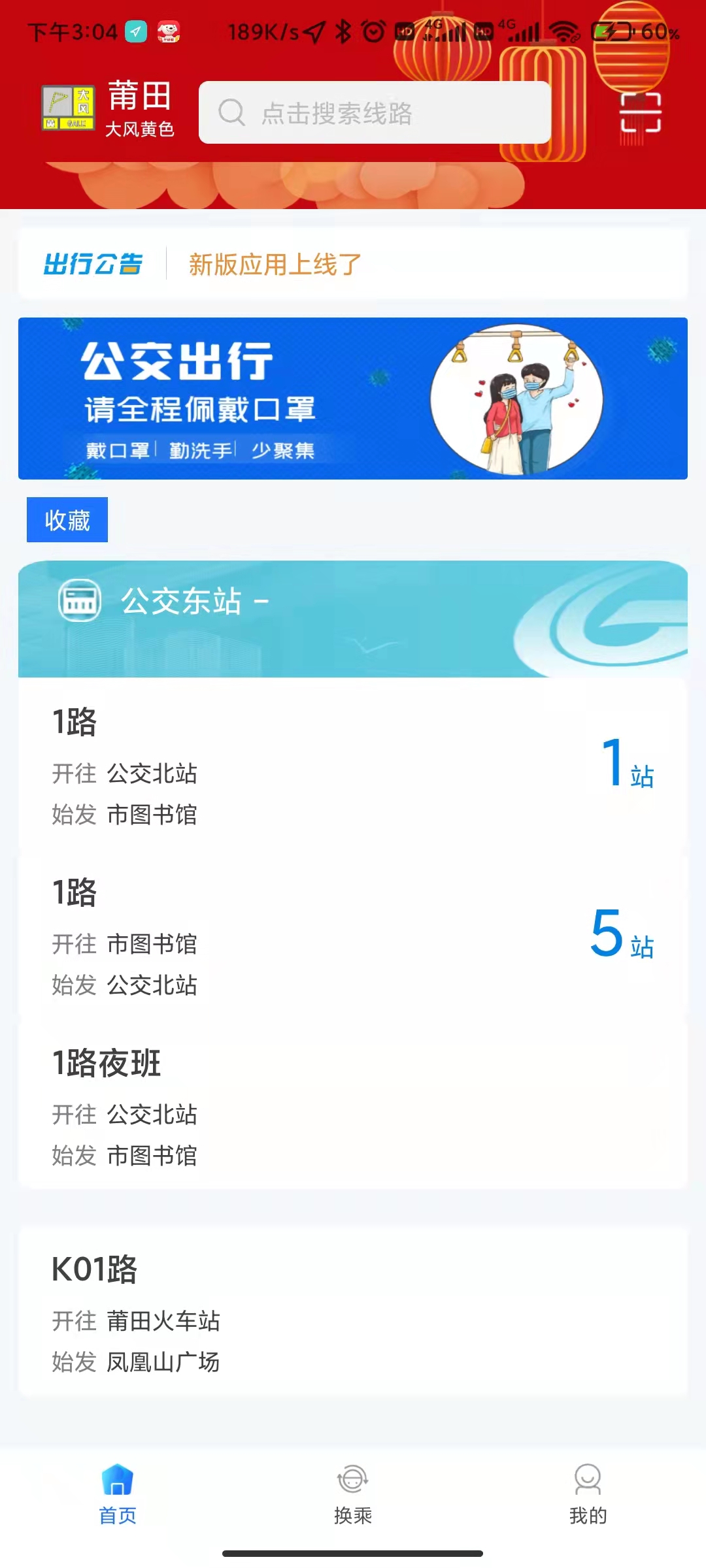Select the 收藏 tab

[x=67, y=520]
